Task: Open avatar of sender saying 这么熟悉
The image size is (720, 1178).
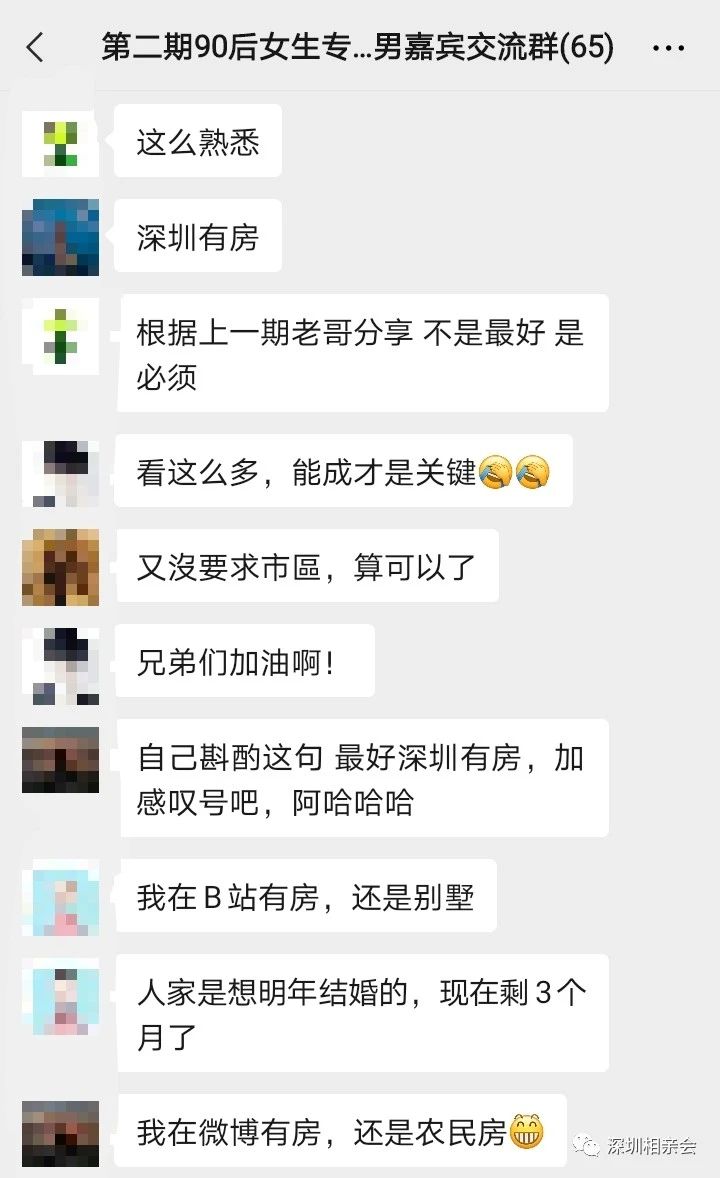Action: tap(61, 141)
